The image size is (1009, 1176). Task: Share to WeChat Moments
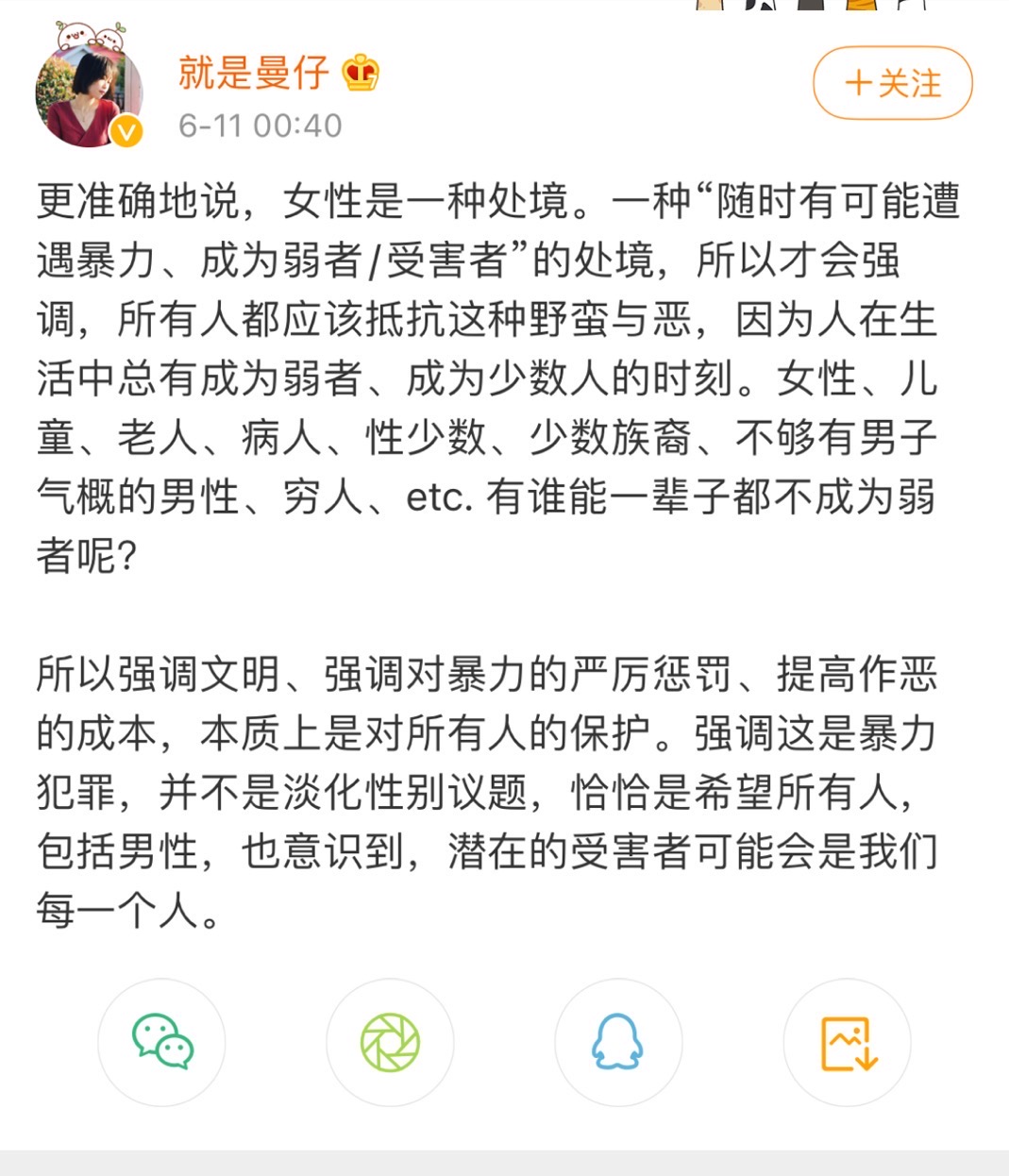pyautogui.click(x=390, y=1042)
